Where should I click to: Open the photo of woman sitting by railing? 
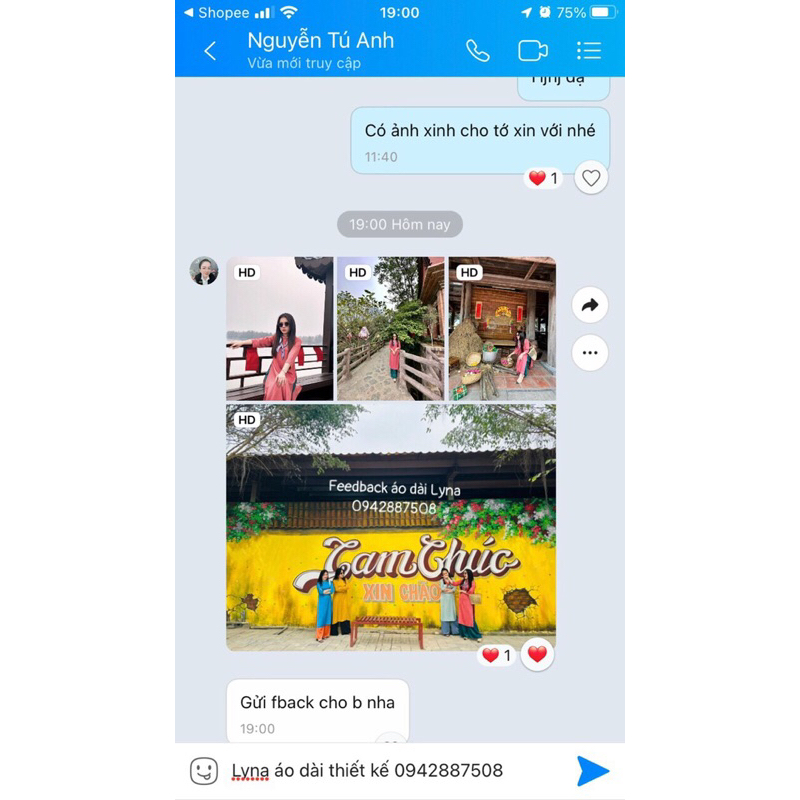coord(279,329)
